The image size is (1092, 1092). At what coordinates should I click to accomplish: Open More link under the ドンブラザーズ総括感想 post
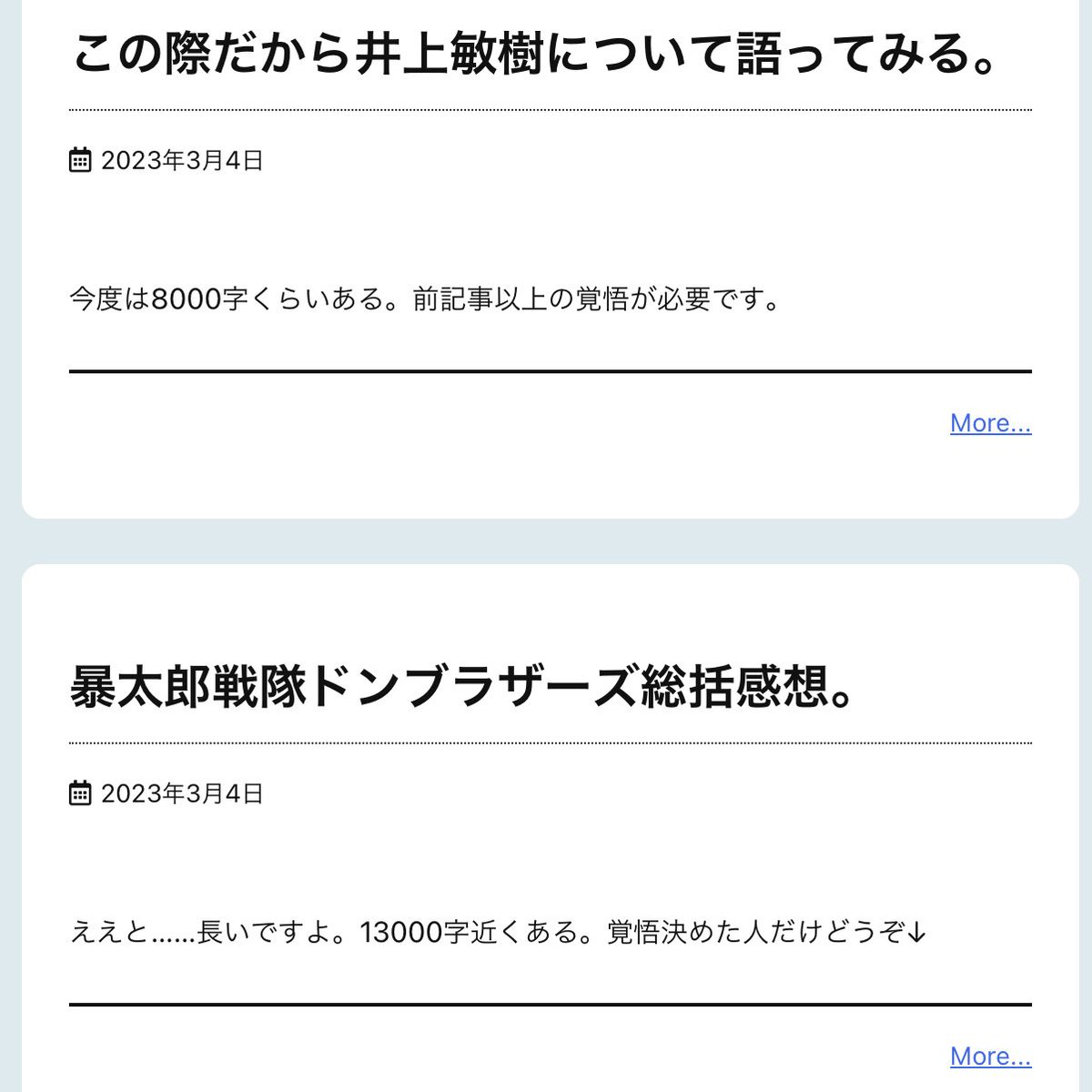(990, 1057)
